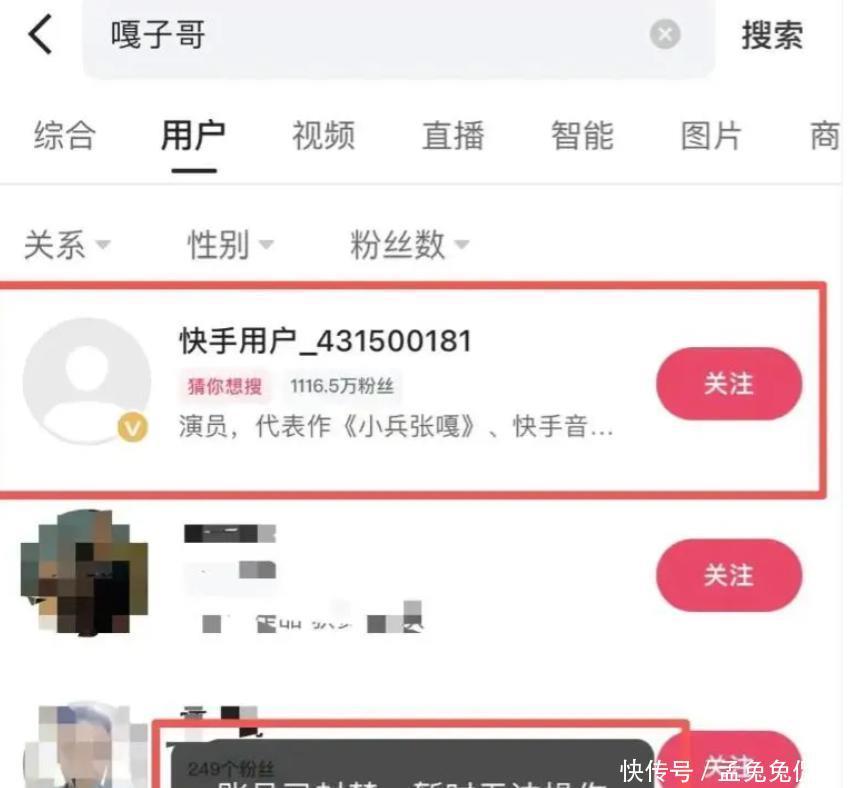Clear the search text
Image resolution: width=848 pixels, height=788 pixels.
tap(665, 35)
